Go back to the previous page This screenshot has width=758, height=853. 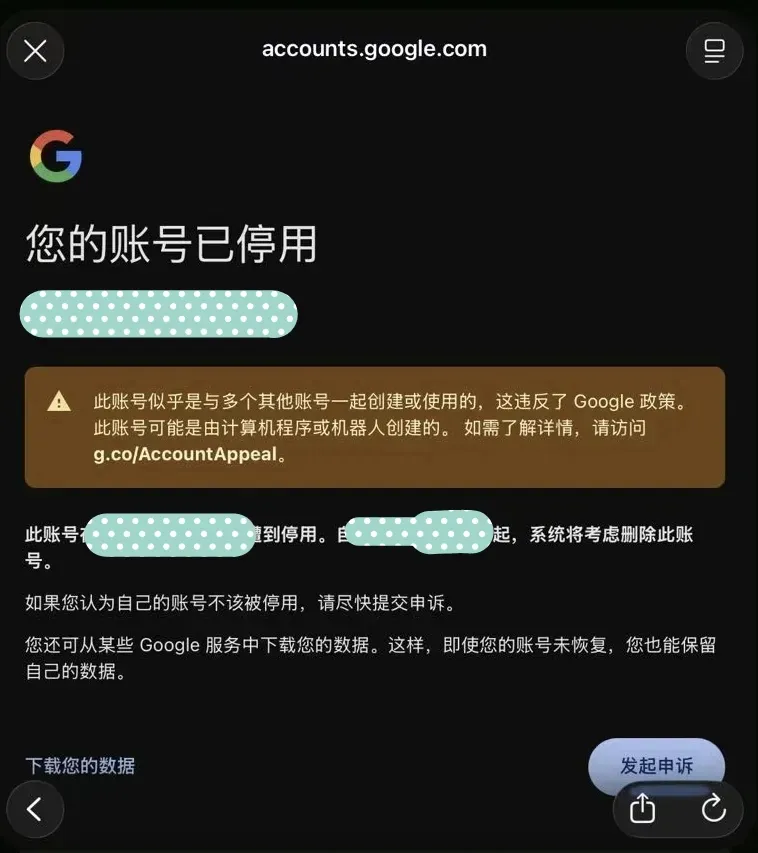click(x=35, y=809)
